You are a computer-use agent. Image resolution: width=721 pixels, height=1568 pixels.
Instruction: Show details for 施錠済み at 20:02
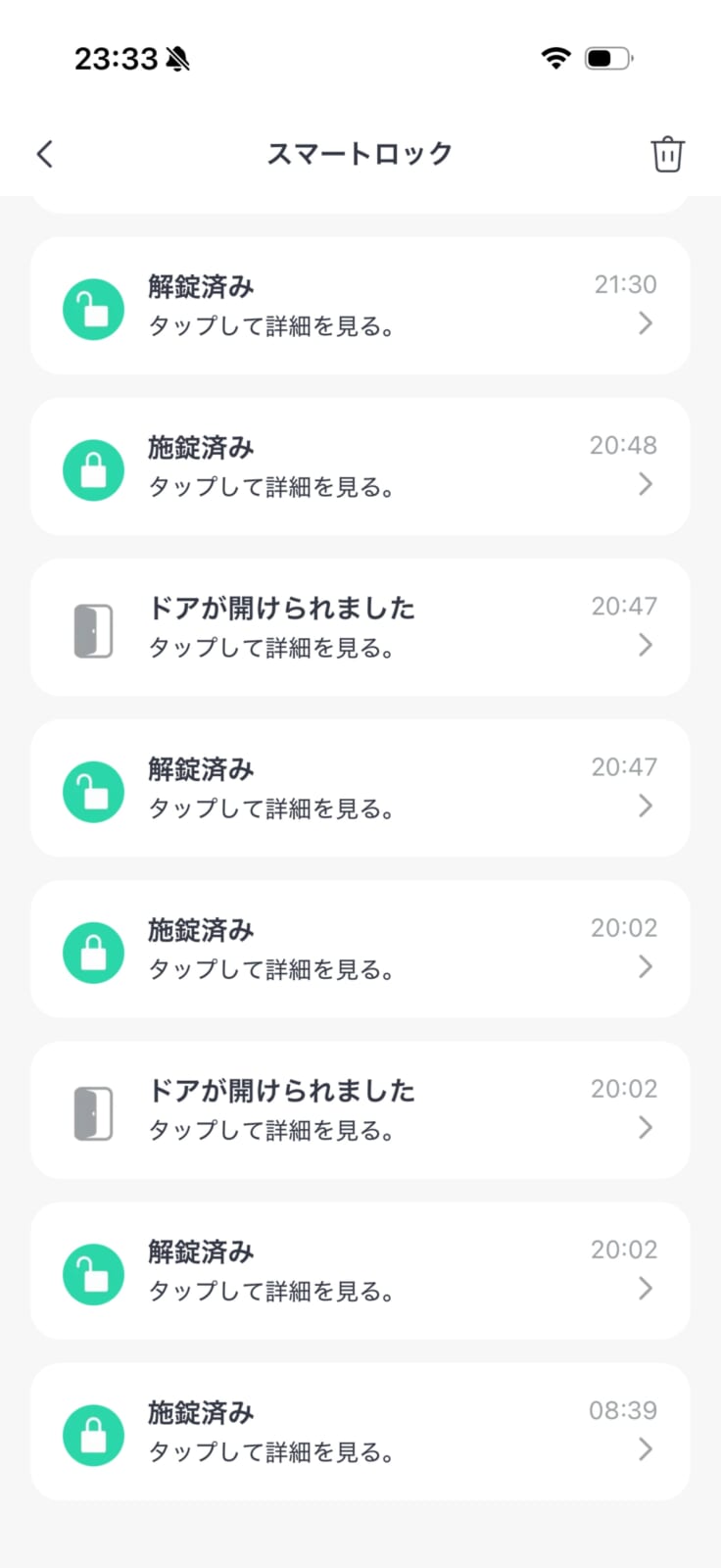pyautogui.click(x=360, y=949)
